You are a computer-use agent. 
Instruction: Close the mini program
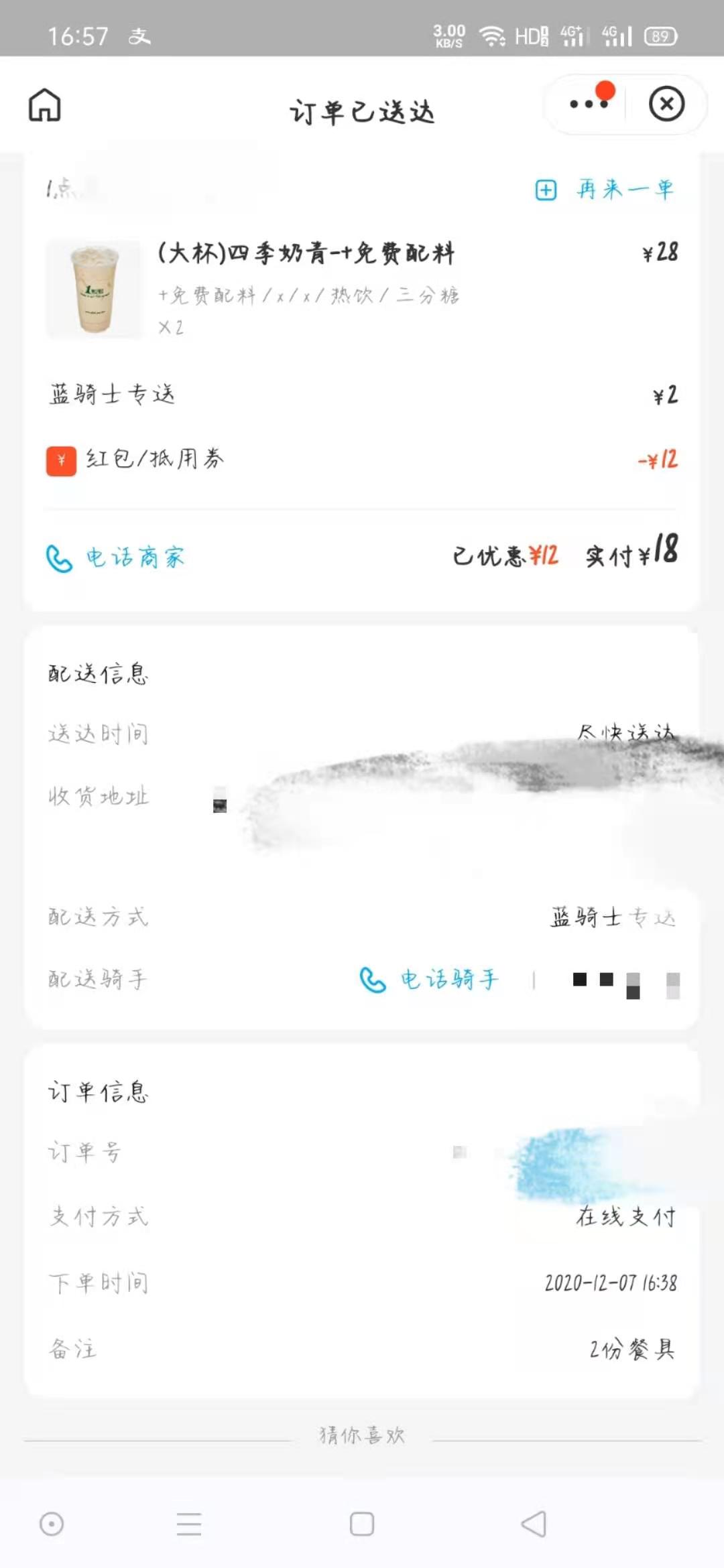pos(666,104)
